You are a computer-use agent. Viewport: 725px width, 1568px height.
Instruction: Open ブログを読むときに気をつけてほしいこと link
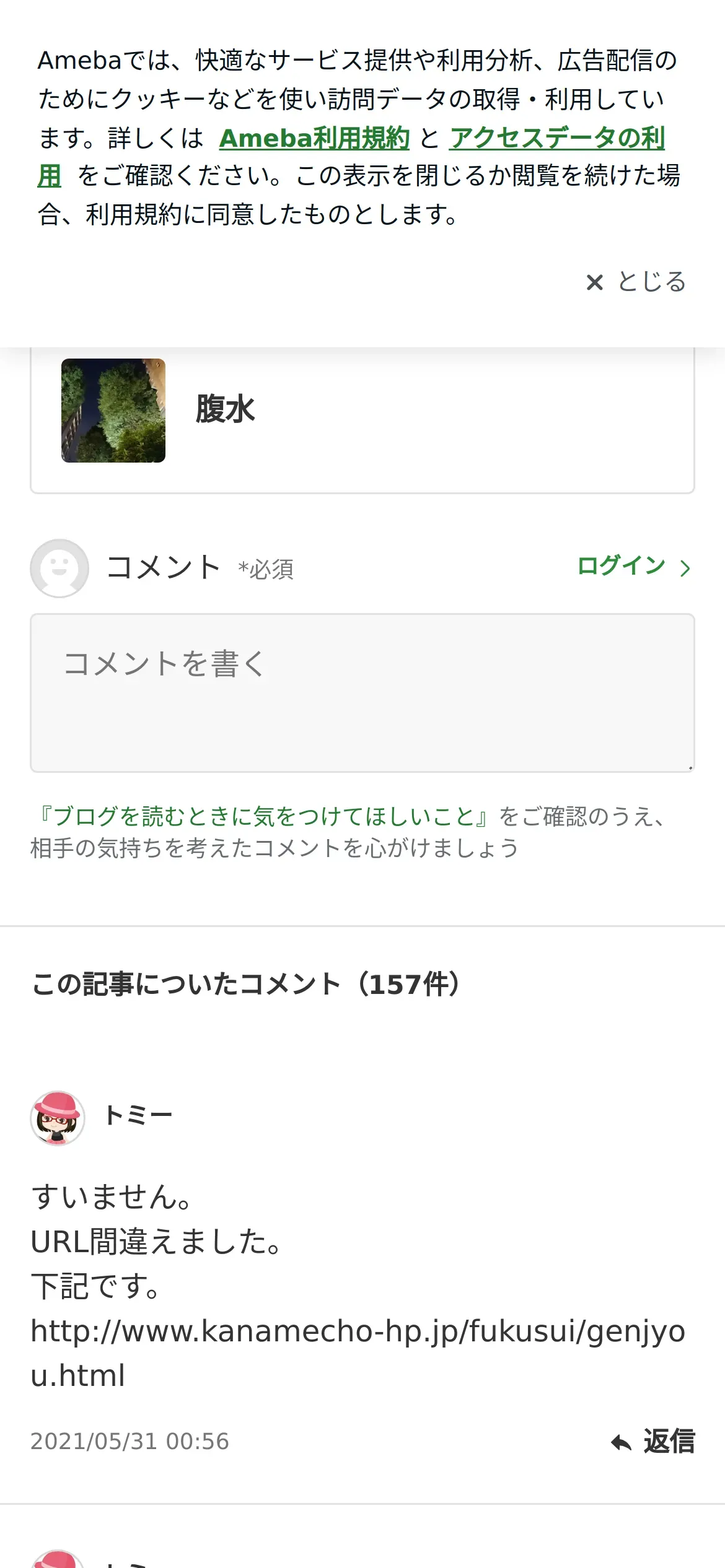pyautogui.click(x=264, y=816)
